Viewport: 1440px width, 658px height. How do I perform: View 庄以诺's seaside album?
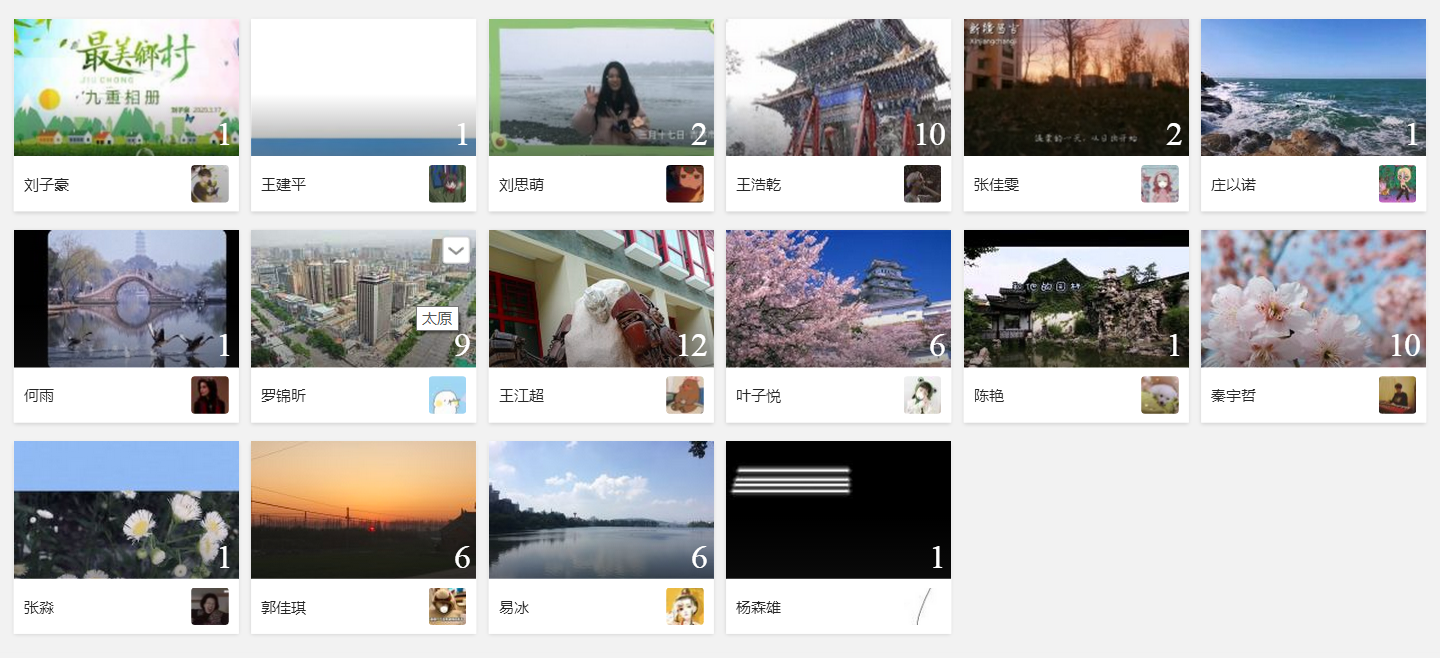coord(1313,88)
